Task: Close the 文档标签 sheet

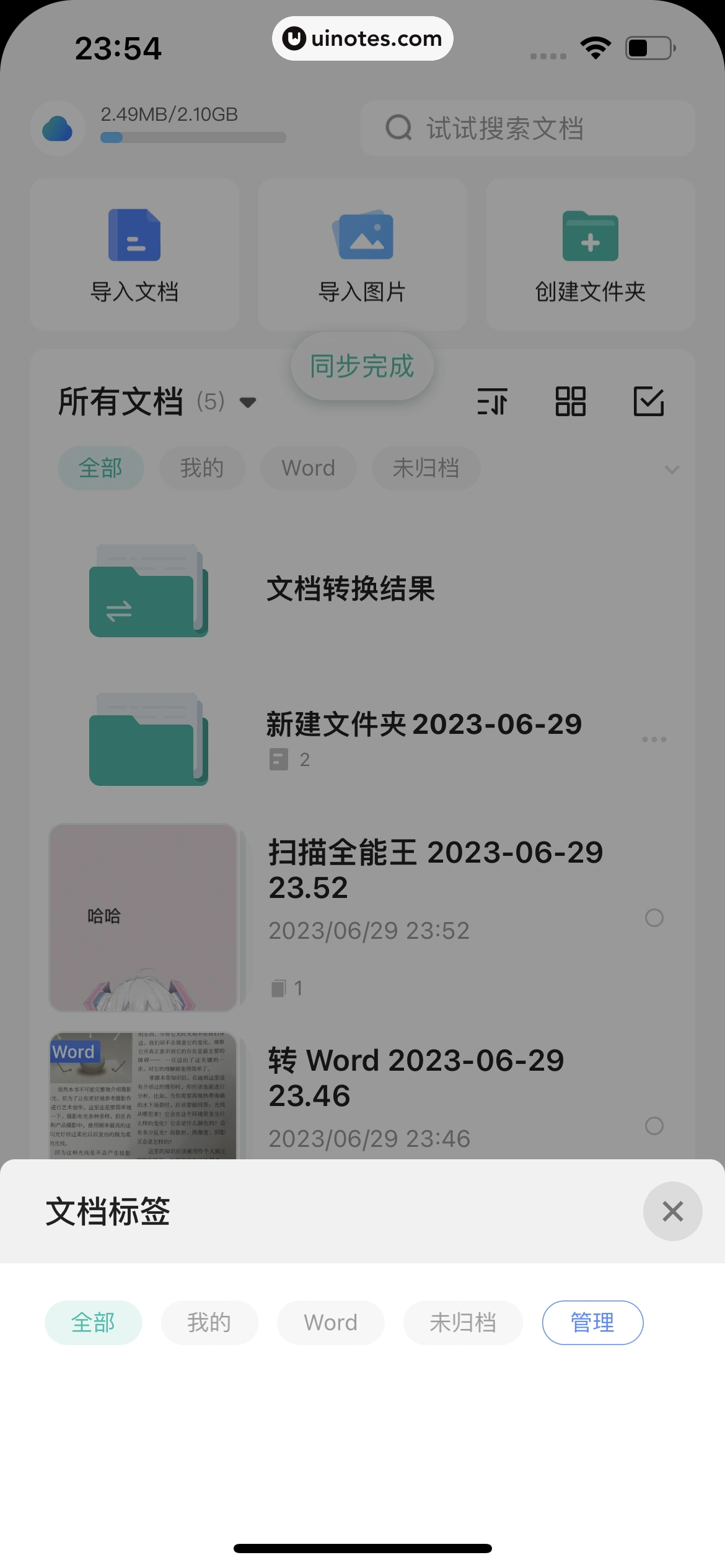Action: pos(672,1211)
